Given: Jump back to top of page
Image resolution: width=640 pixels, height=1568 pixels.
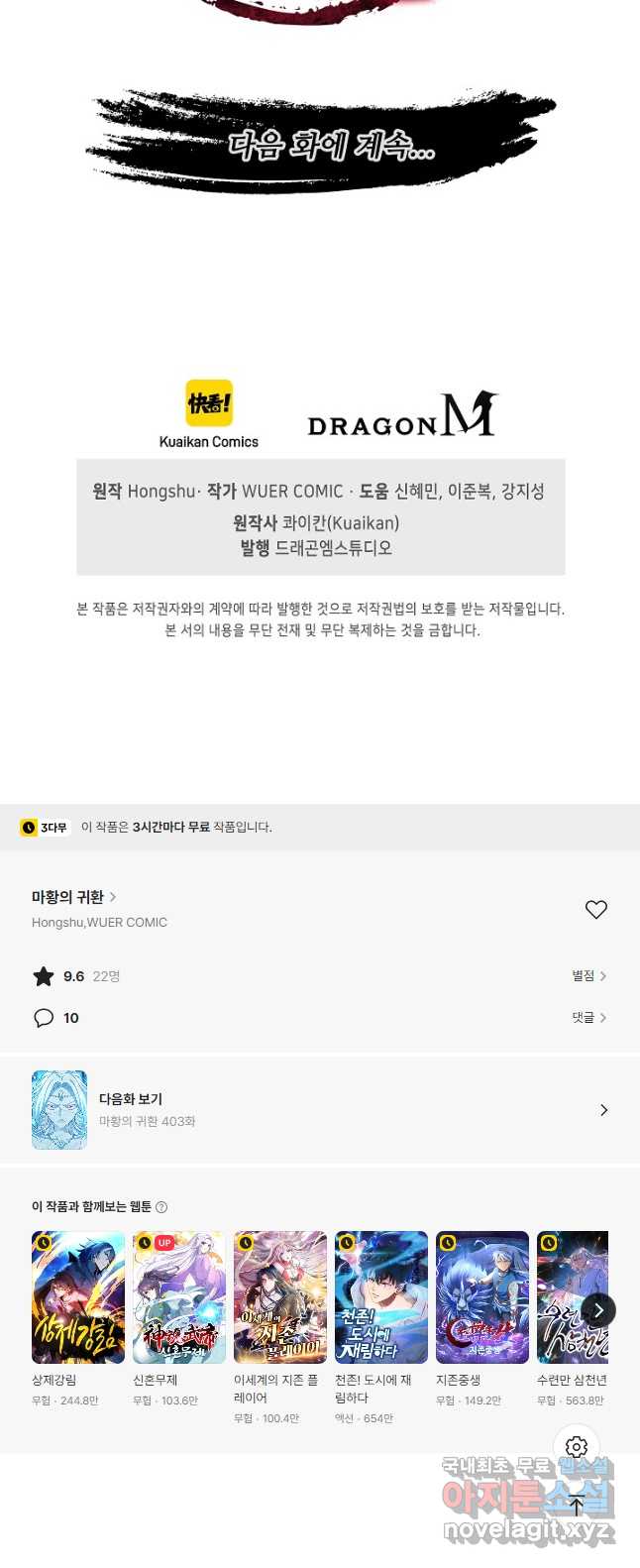Looking at the screenshot, I should [577, 1507].
